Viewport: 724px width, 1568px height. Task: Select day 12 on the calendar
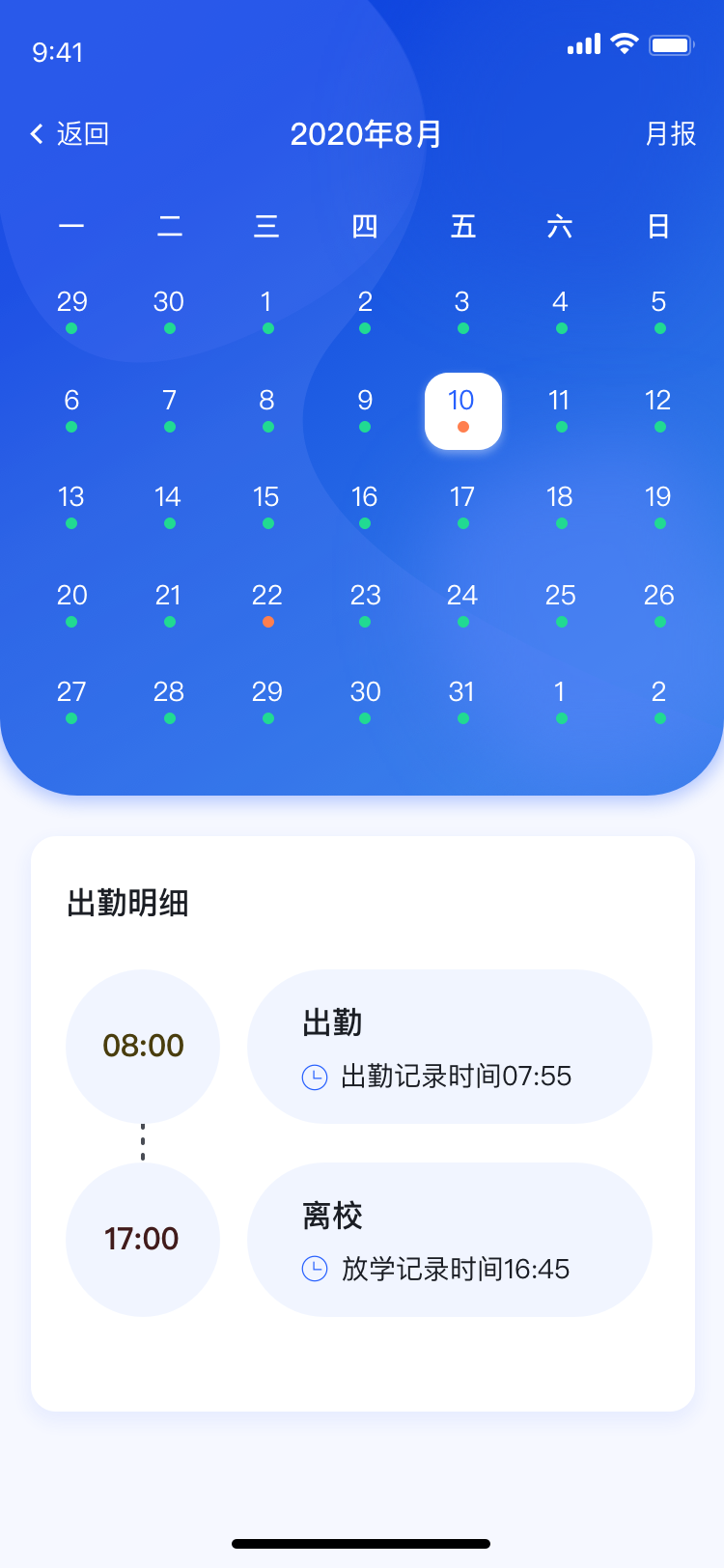pyautogui.click(x=658, y=407)
